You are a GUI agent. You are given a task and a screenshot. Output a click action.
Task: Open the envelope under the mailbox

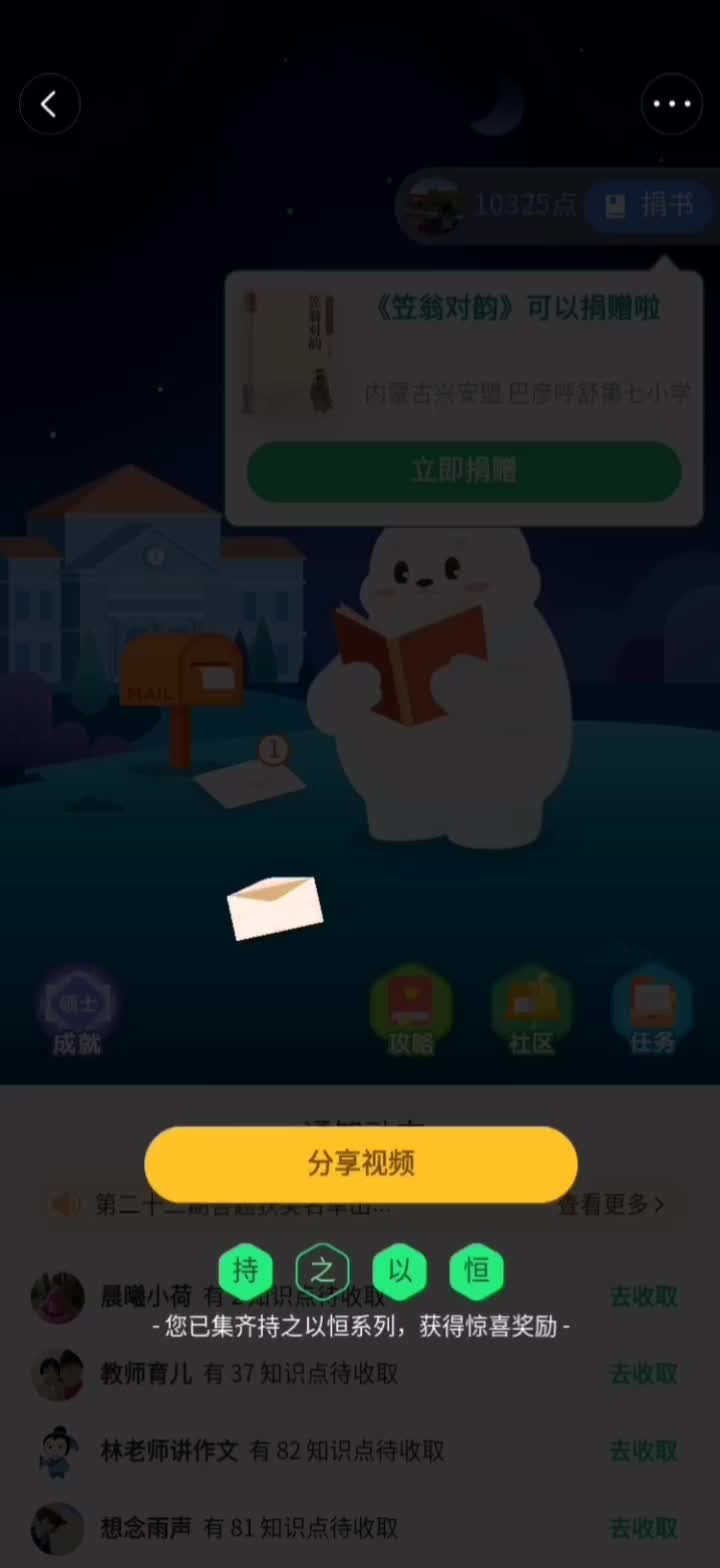tap(250, 782)
